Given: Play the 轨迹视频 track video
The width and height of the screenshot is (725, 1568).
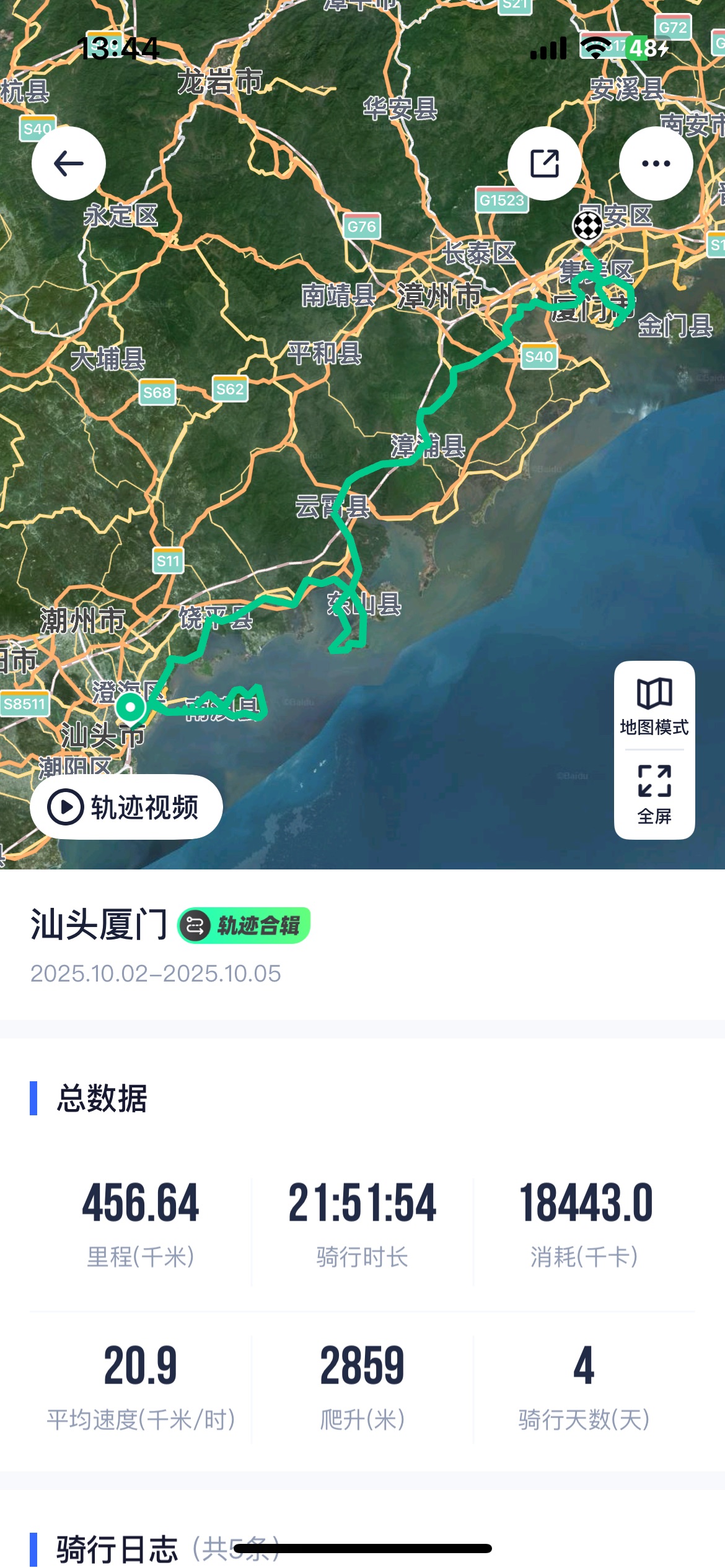Looking at the screenshot, I should (x=126, y=807).
